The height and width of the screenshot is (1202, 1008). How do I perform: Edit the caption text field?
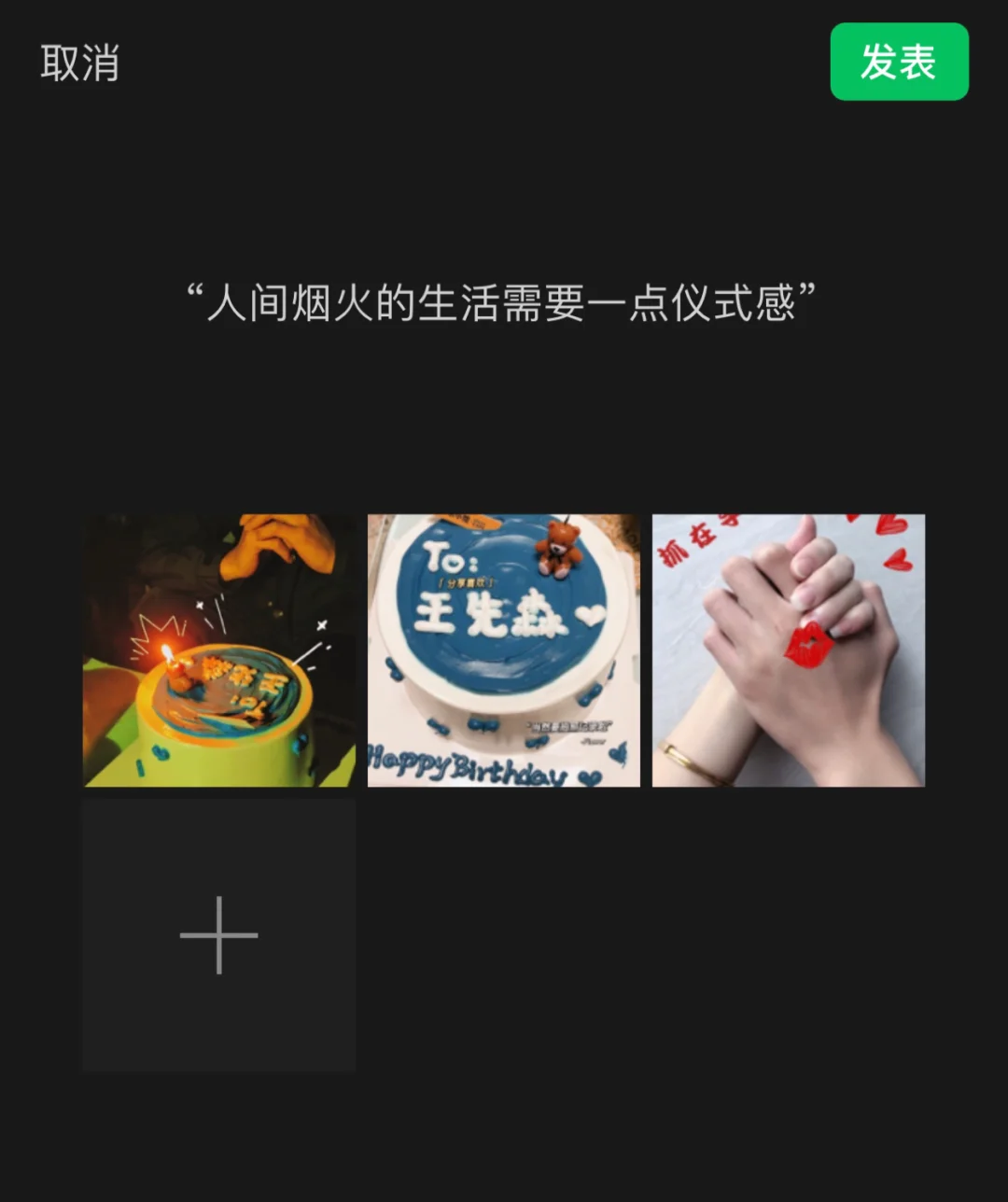pos(503,304)
